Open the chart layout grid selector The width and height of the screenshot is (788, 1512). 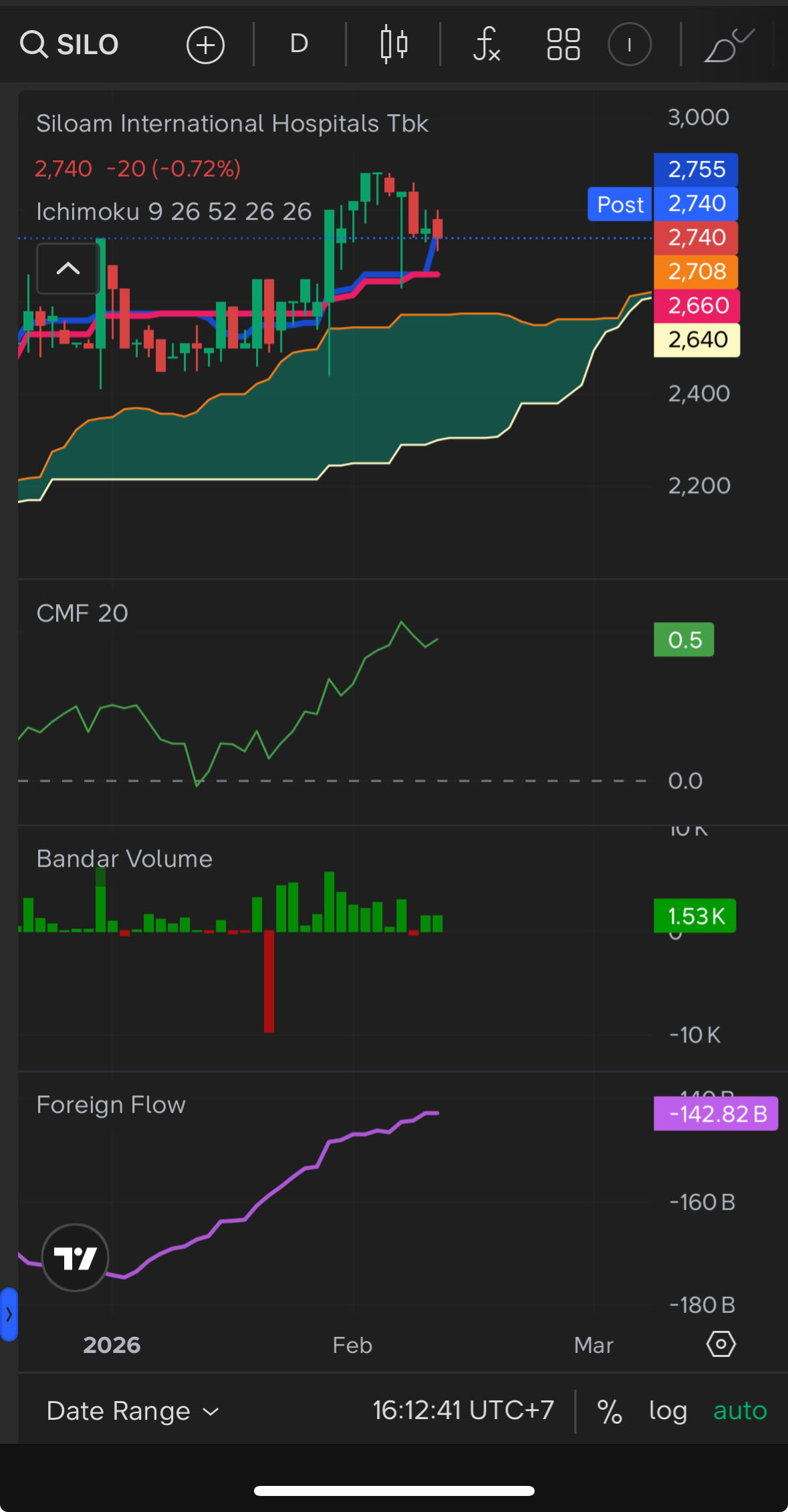coord(563,45)
